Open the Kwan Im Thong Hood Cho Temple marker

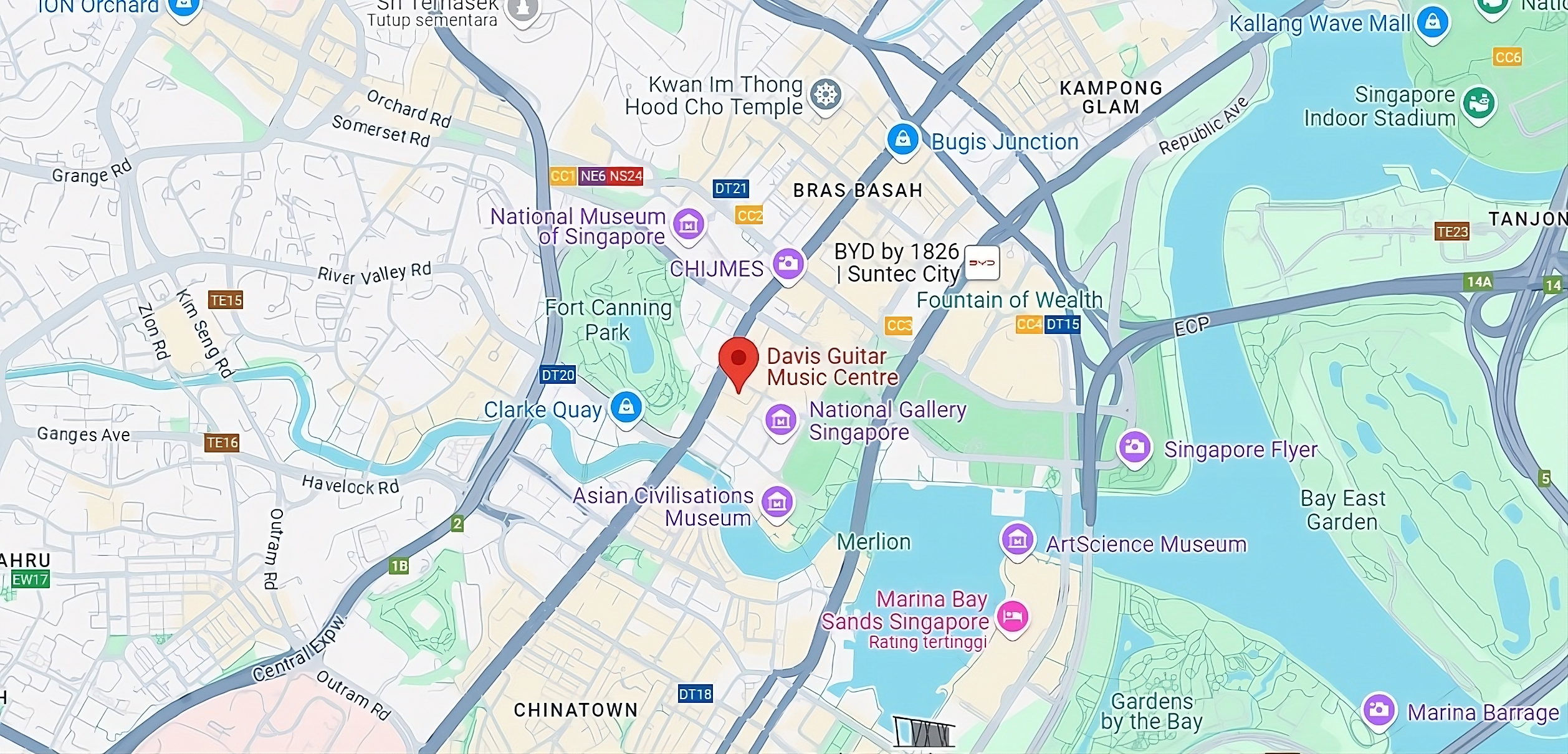(x=826, y=95)
